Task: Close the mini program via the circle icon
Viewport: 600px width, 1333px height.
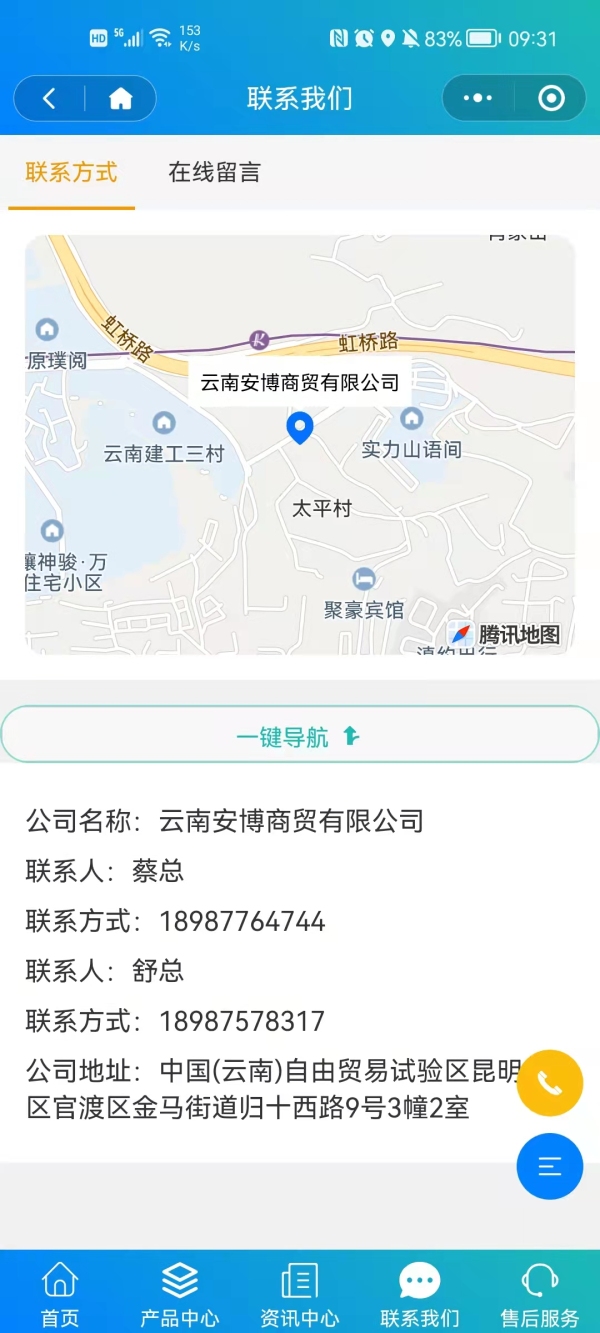Action: (551, 98)
